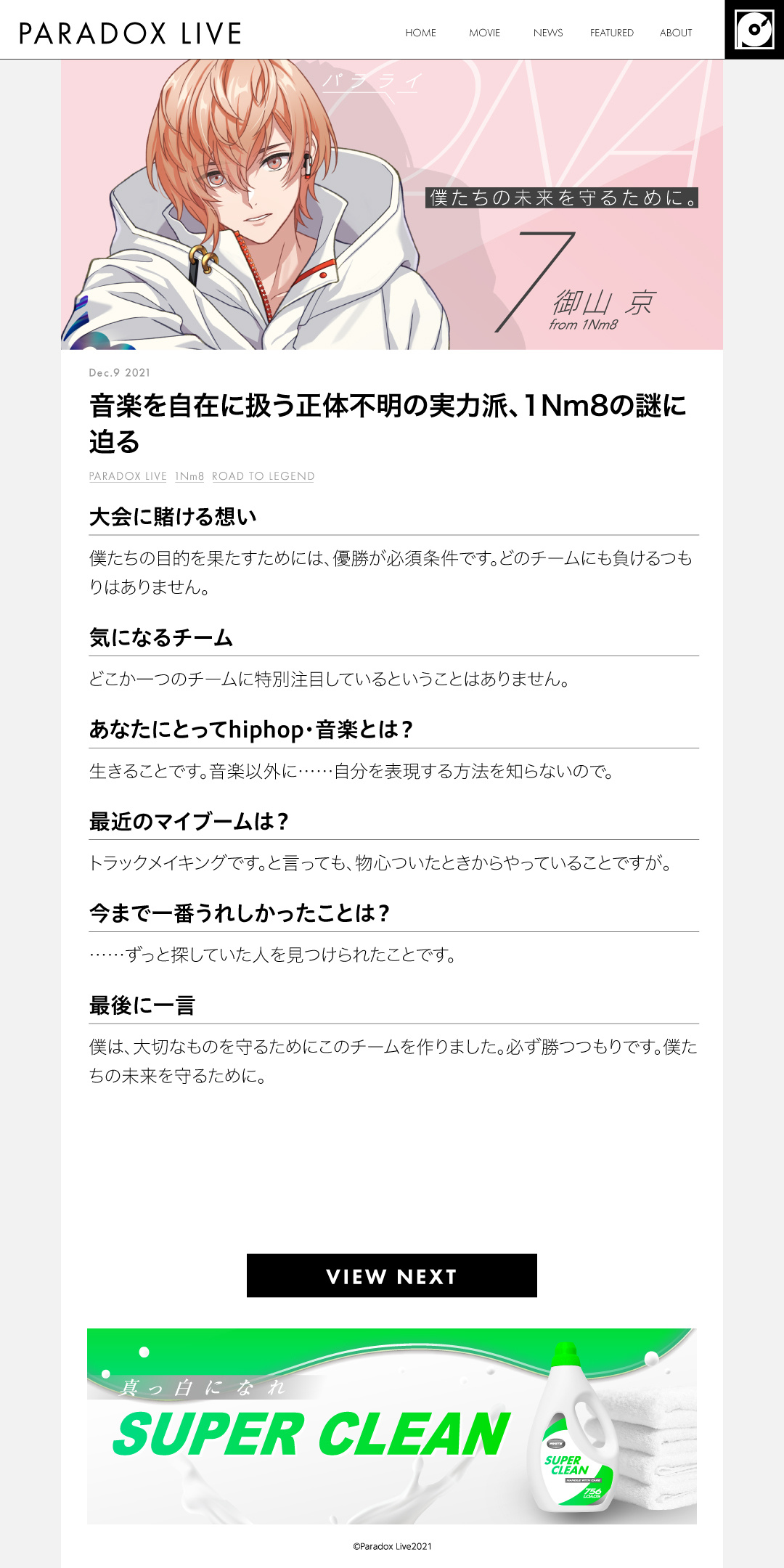784x1568 pixels.
Task: Open the ROAD TO LEGEND tag
Action: 263,476
